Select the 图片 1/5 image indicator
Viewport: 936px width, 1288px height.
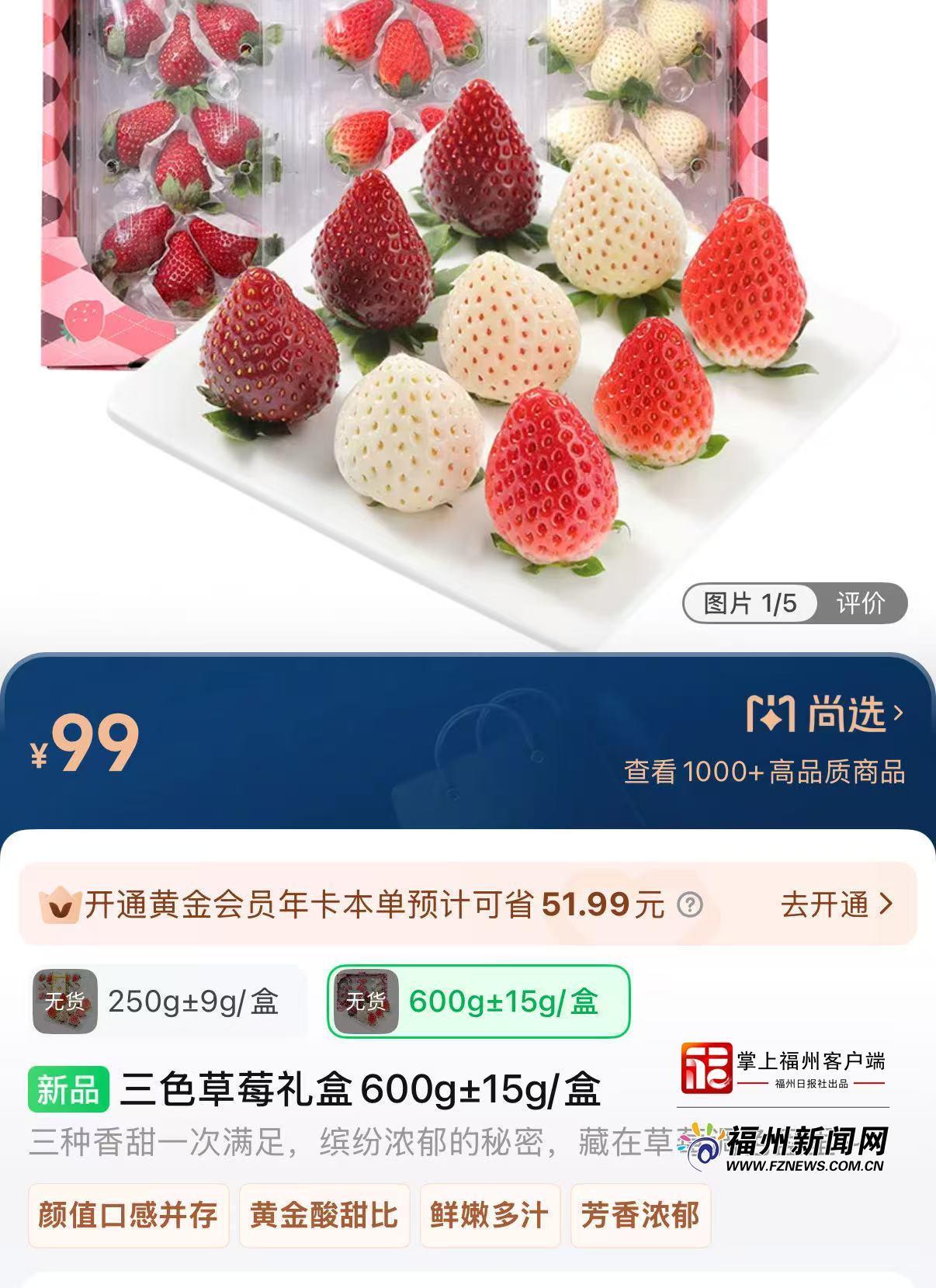(x=750, y=603)
